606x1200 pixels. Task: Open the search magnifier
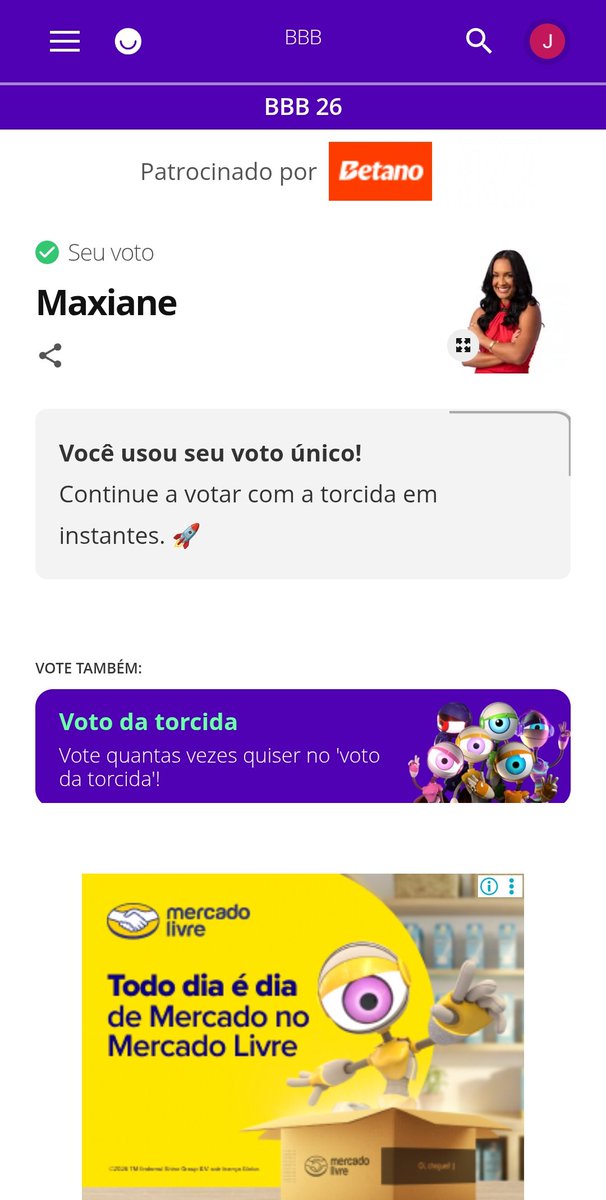479,41
